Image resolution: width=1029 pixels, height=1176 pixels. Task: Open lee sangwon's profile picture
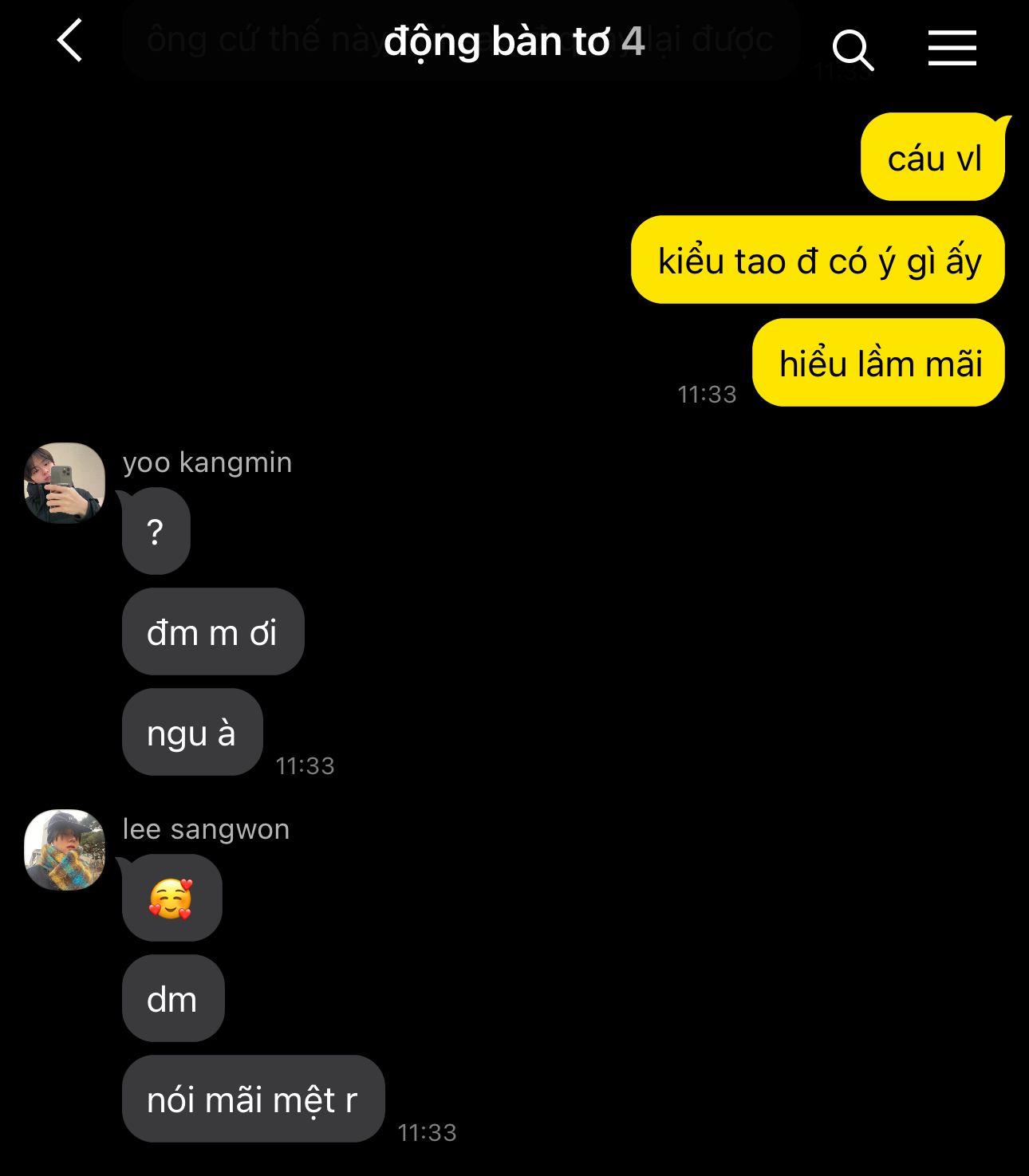tap(65, 850)
